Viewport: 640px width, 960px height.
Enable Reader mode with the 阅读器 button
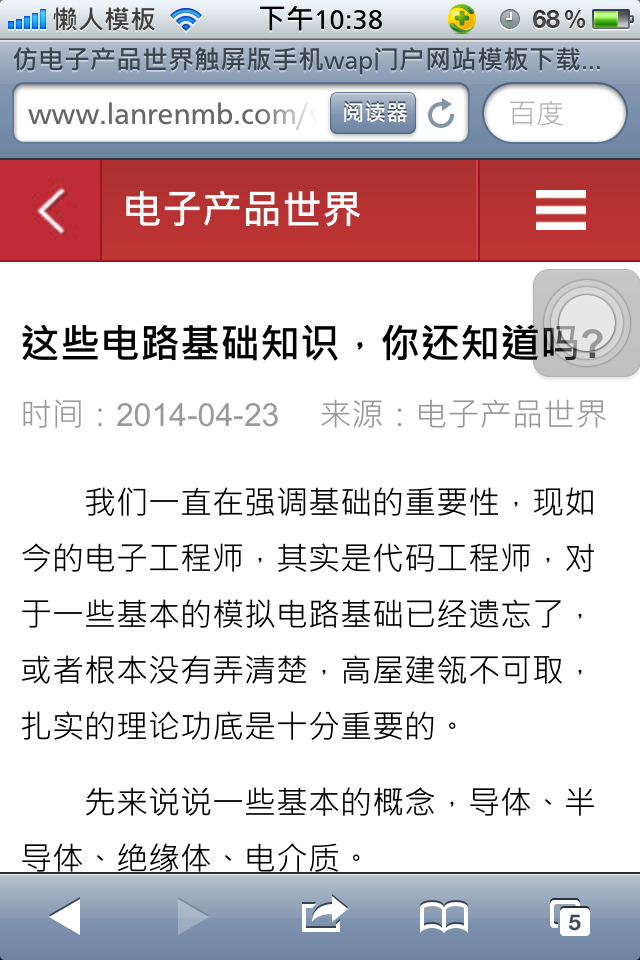[373, 113]
